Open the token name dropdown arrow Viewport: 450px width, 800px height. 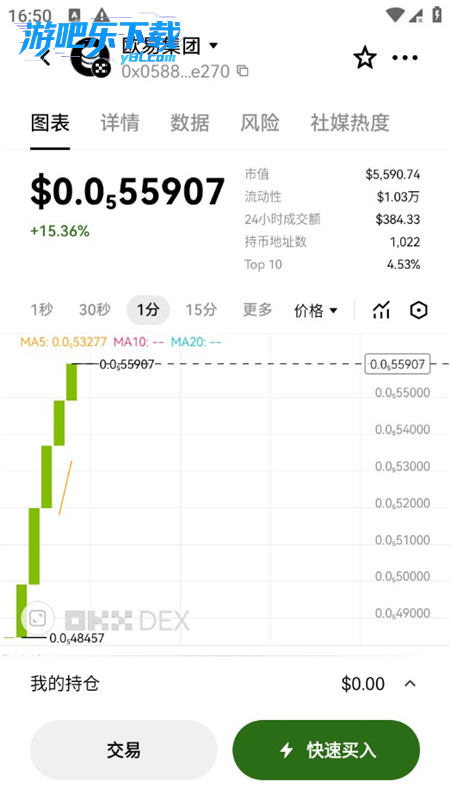point(214,45)
